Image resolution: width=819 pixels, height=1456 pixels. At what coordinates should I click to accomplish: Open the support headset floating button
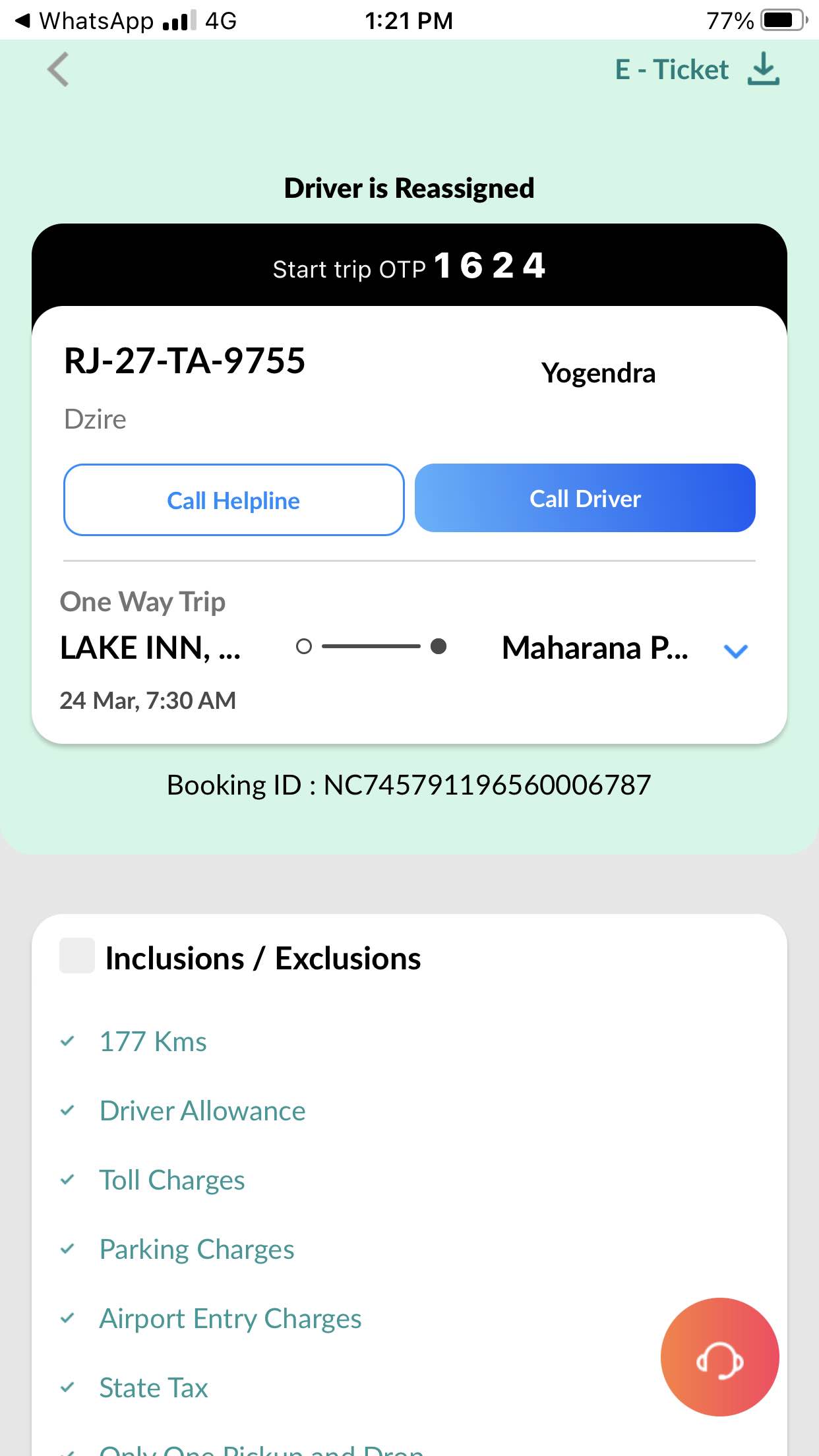click(x=719, y=1357)
